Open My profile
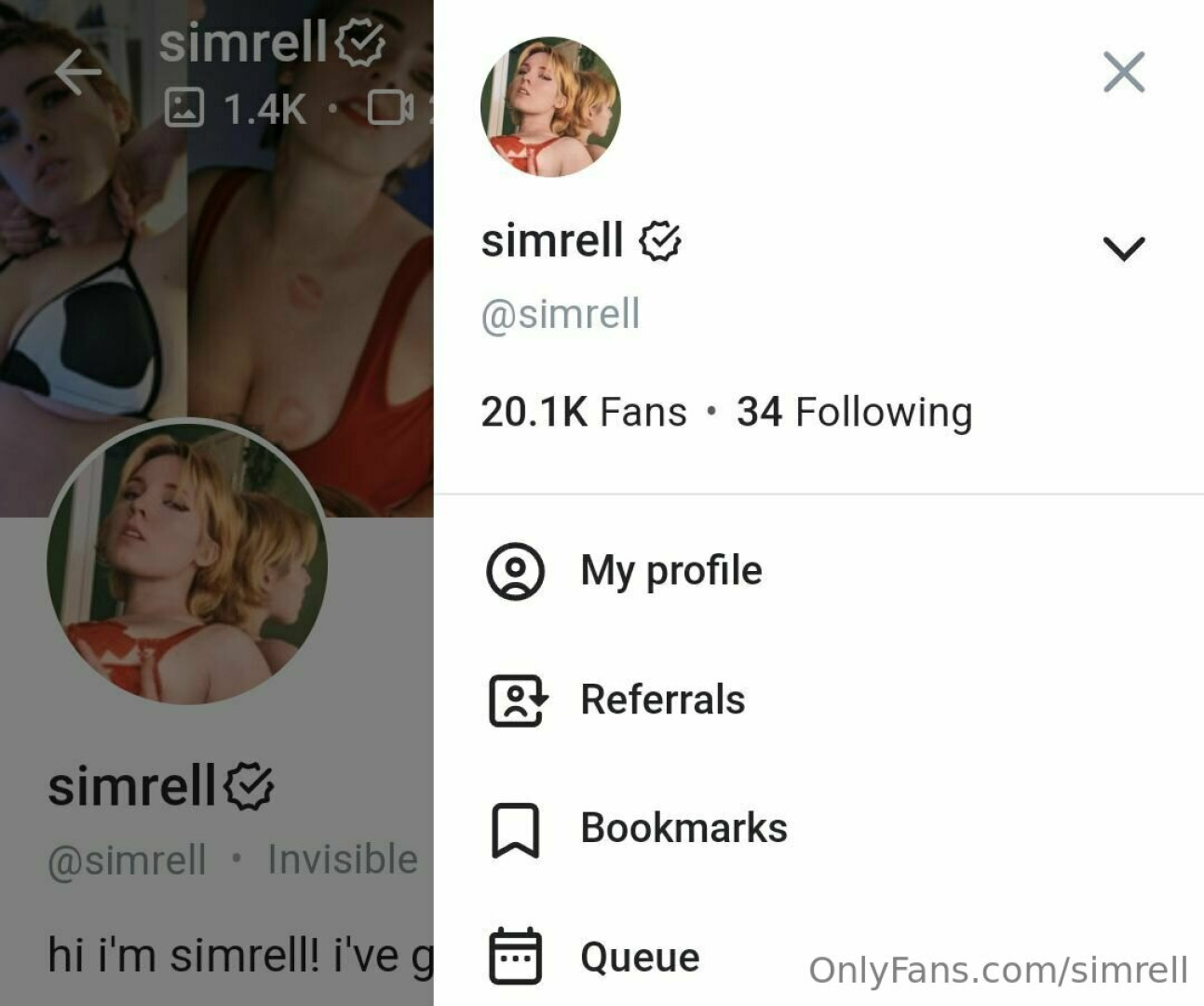Screen dimensions: 1204x1006 coord(670,571)
